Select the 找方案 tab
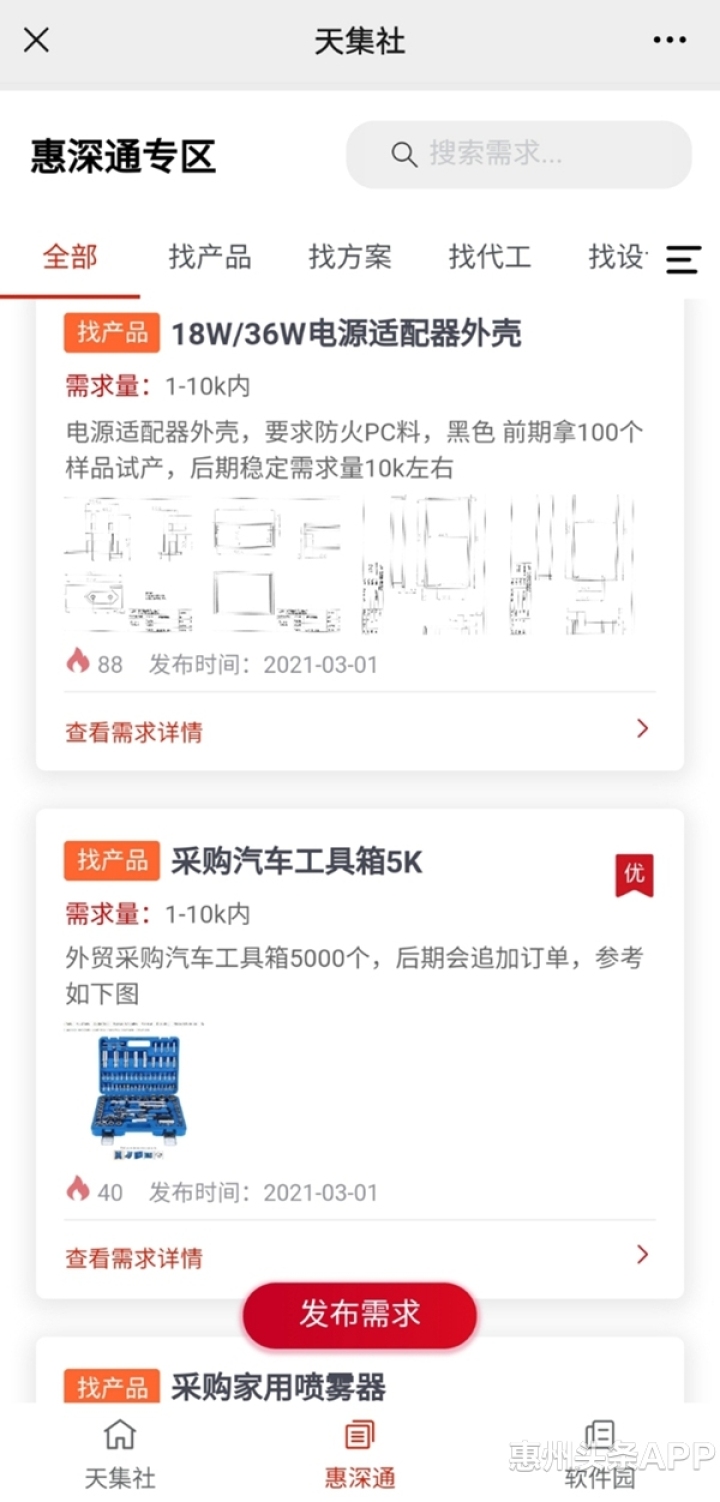 click(x=350, y=257)
